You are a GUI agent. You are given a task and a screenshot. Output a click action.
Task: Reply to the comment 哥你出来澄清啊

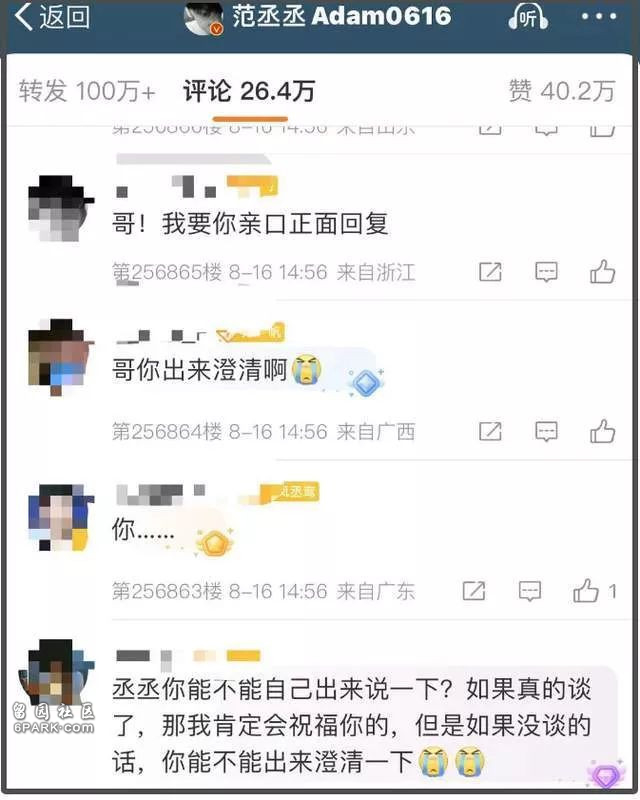click(546, 432)
